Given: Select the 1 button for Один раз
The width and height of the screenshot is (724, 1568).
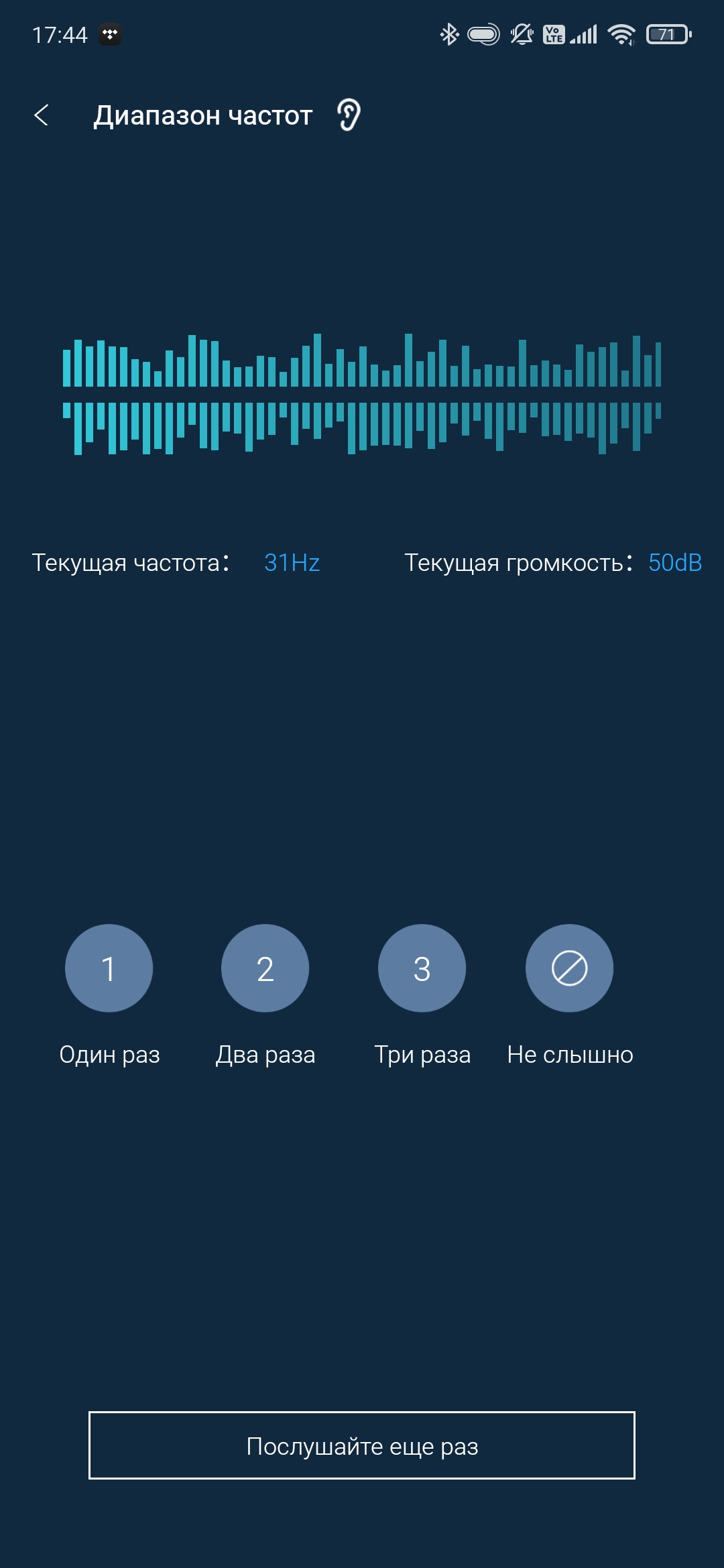Looking at the screenshot, I should pyautogui.click(x=109, y=968).
